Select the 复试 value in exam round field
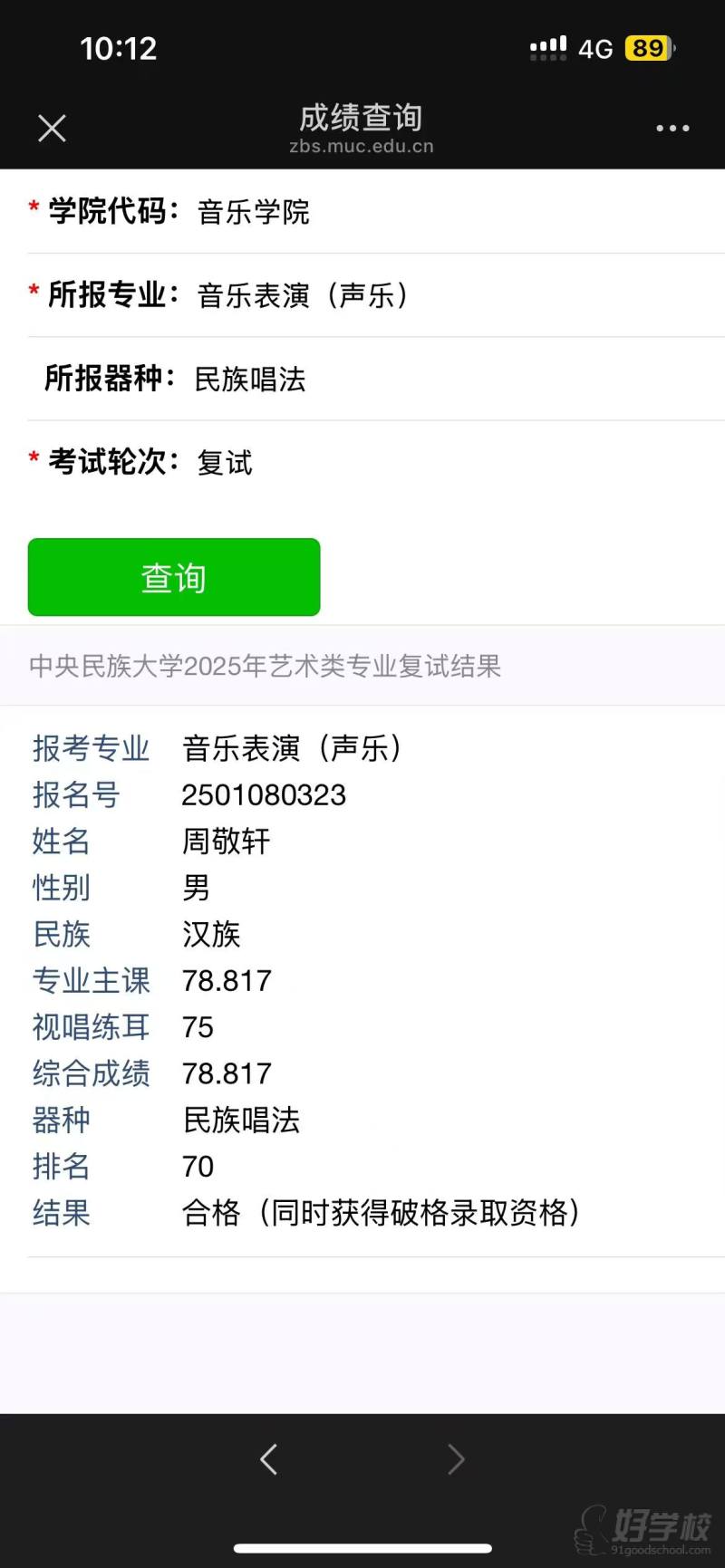Viewport: 725px width, 1568px height. (224, 463)
